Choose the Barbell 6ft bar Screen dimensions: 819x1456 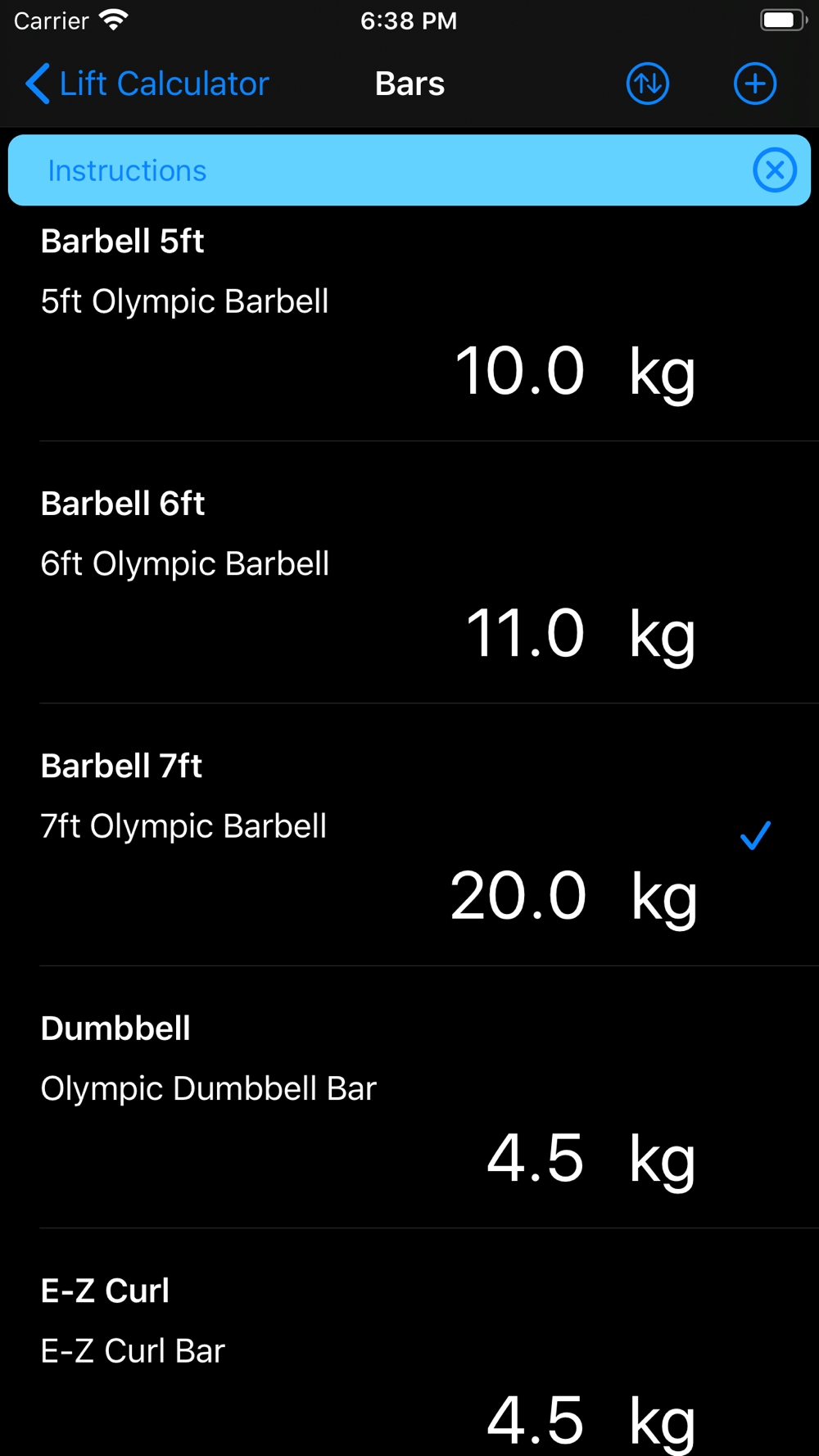pyautogui.click(x=369, y=586)
